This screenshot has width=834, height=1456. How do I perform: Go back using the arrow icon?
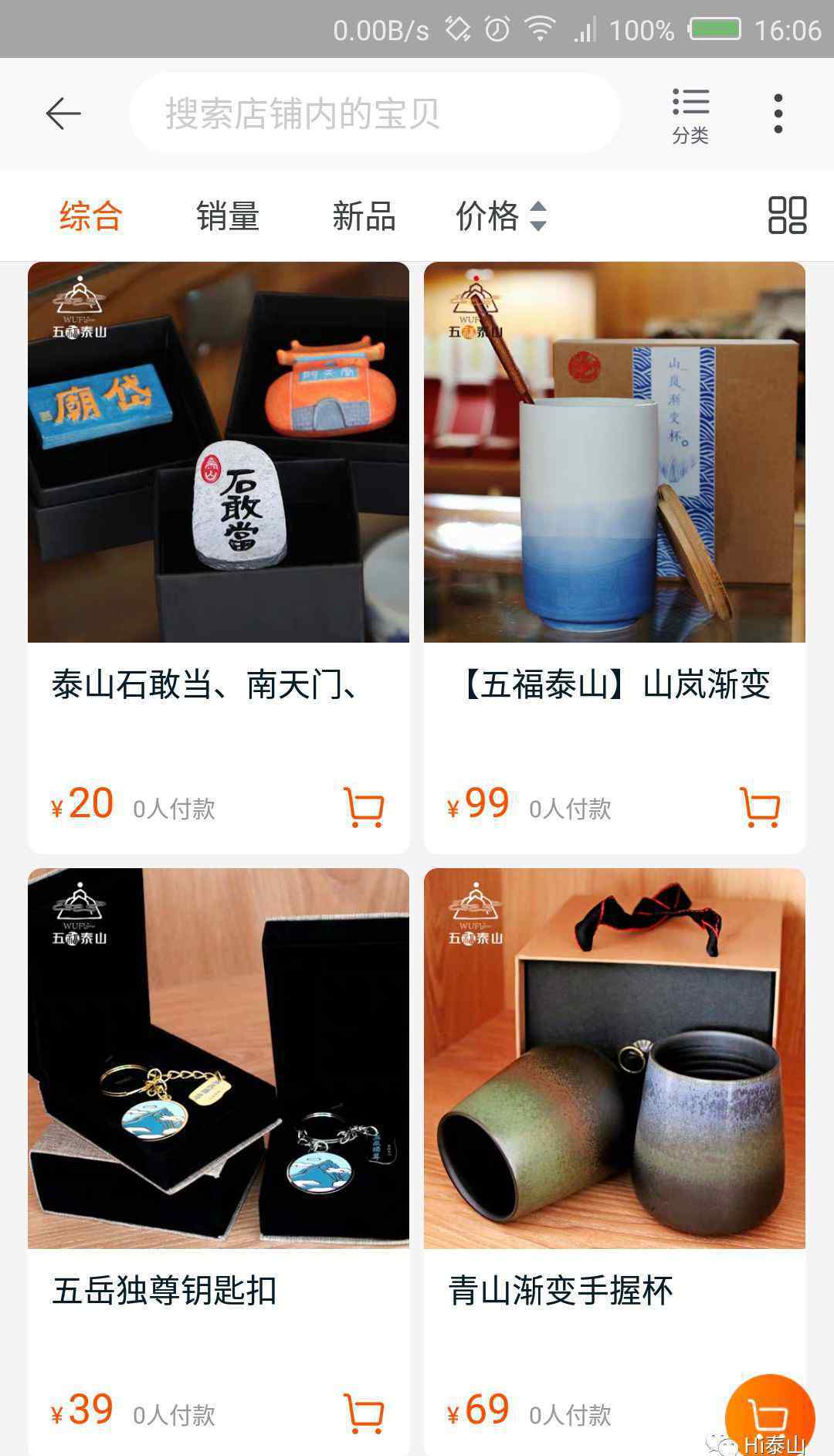pos(63,114)
